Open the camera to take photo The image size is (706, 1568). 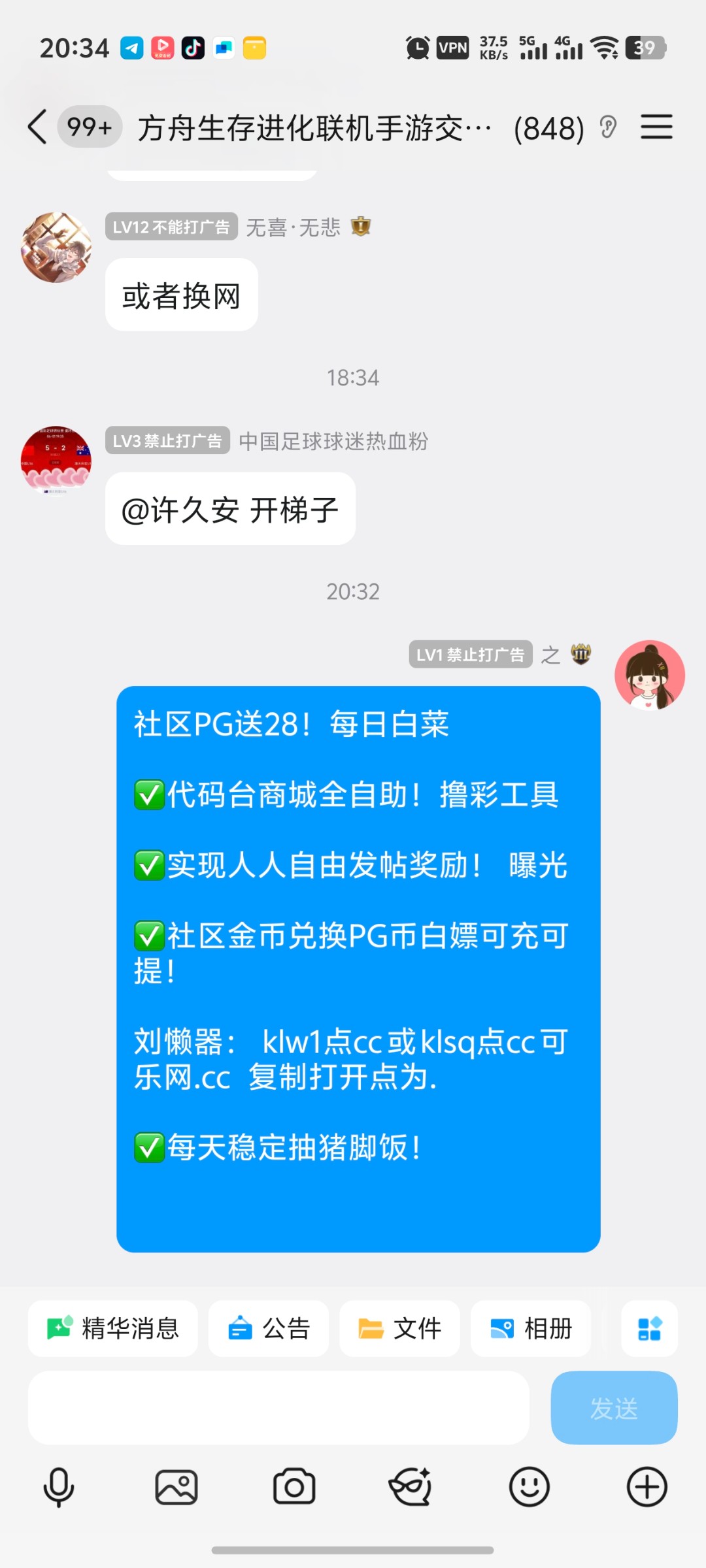pos(294,1488)
